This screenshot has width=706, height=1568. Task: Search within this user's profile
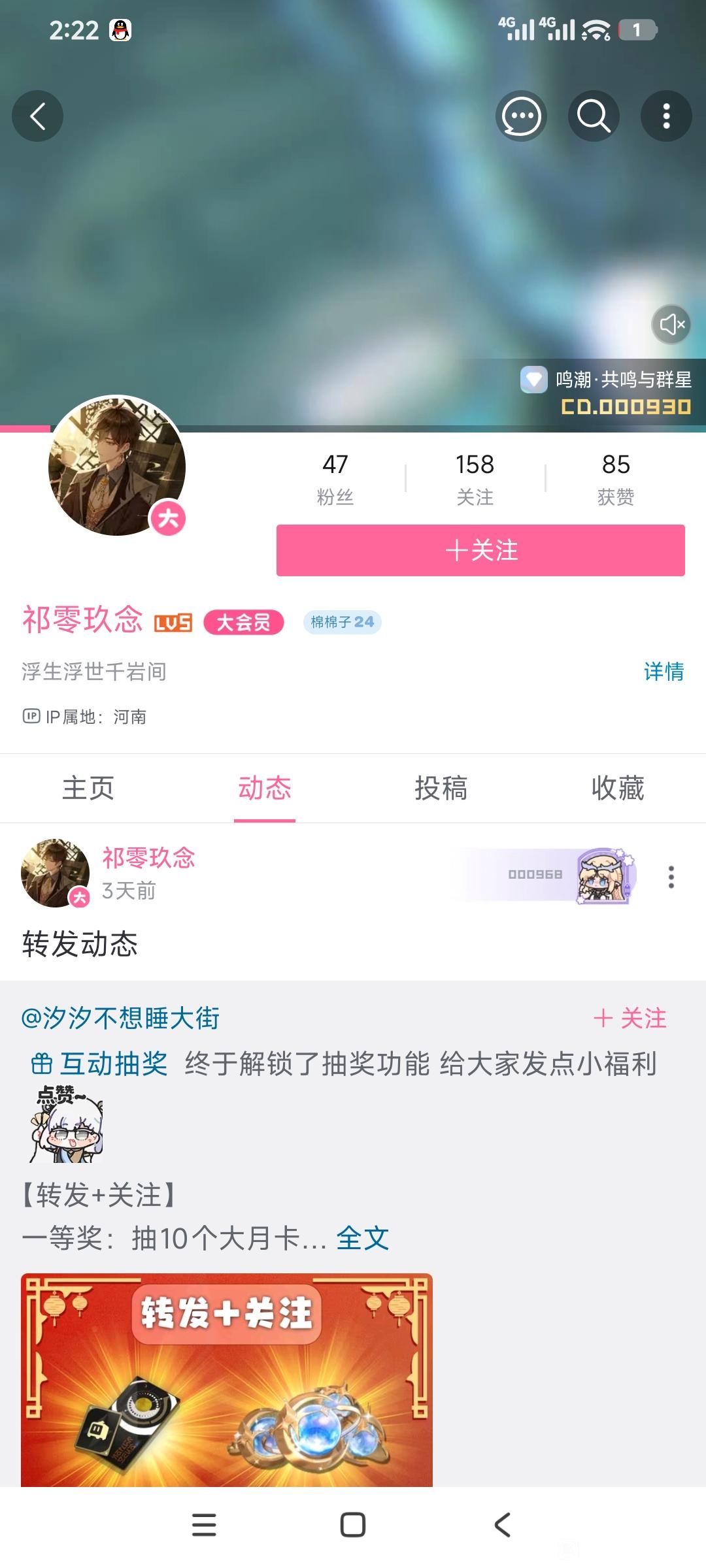(x=594, y=116)
